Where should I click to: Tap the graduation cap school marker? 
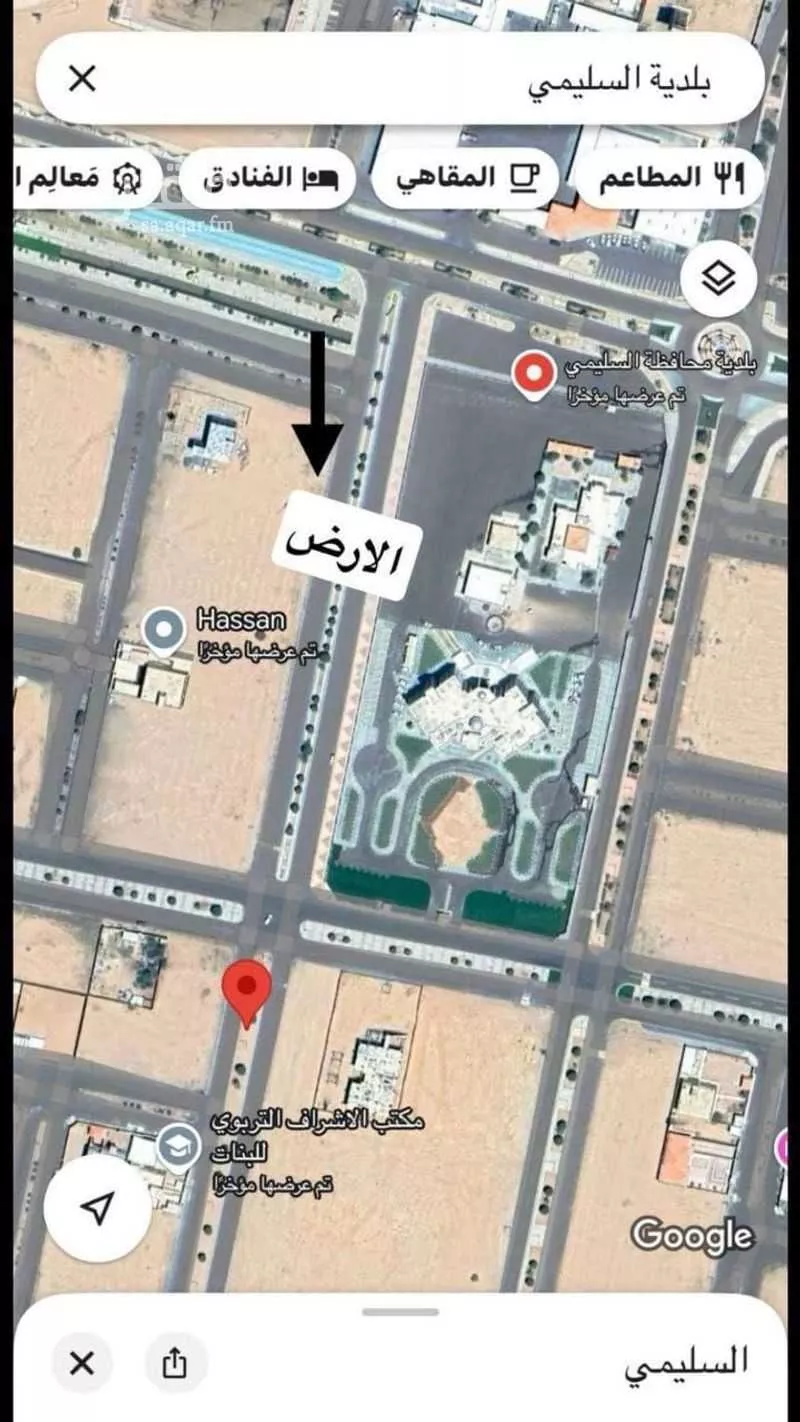[177, 1148]
